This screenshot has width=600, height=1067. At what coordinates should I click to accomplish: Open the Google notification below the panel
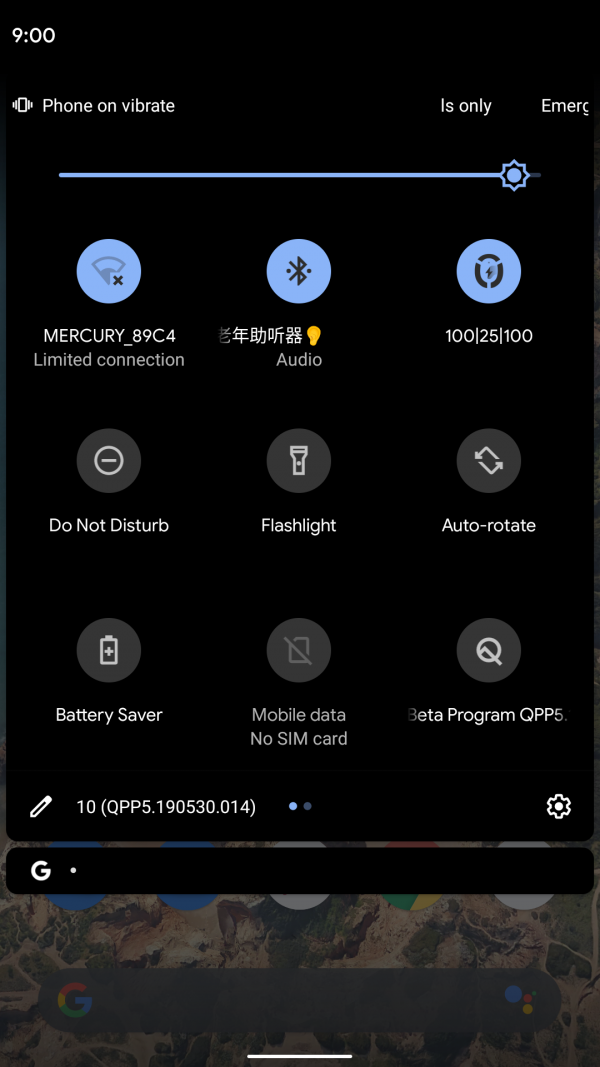click(300, 871)
